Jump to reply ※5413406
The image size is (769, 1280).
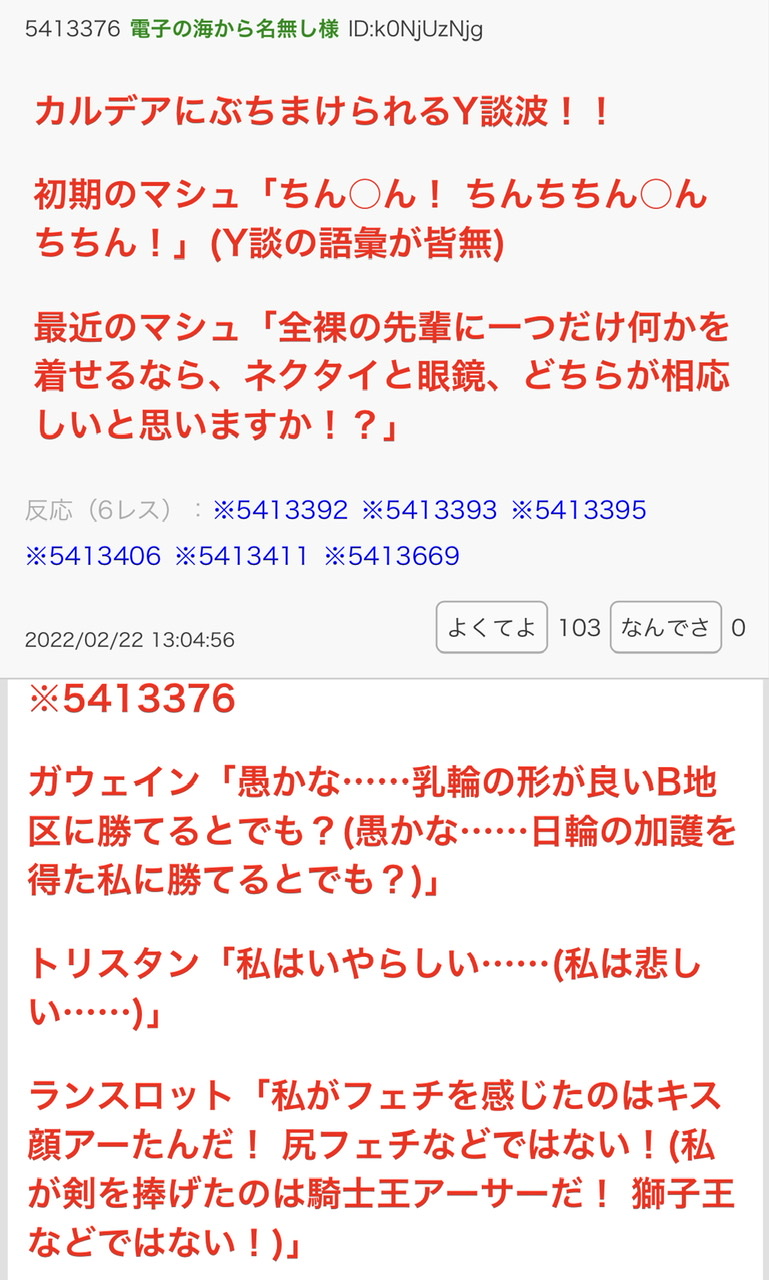[x=93, y=556]
